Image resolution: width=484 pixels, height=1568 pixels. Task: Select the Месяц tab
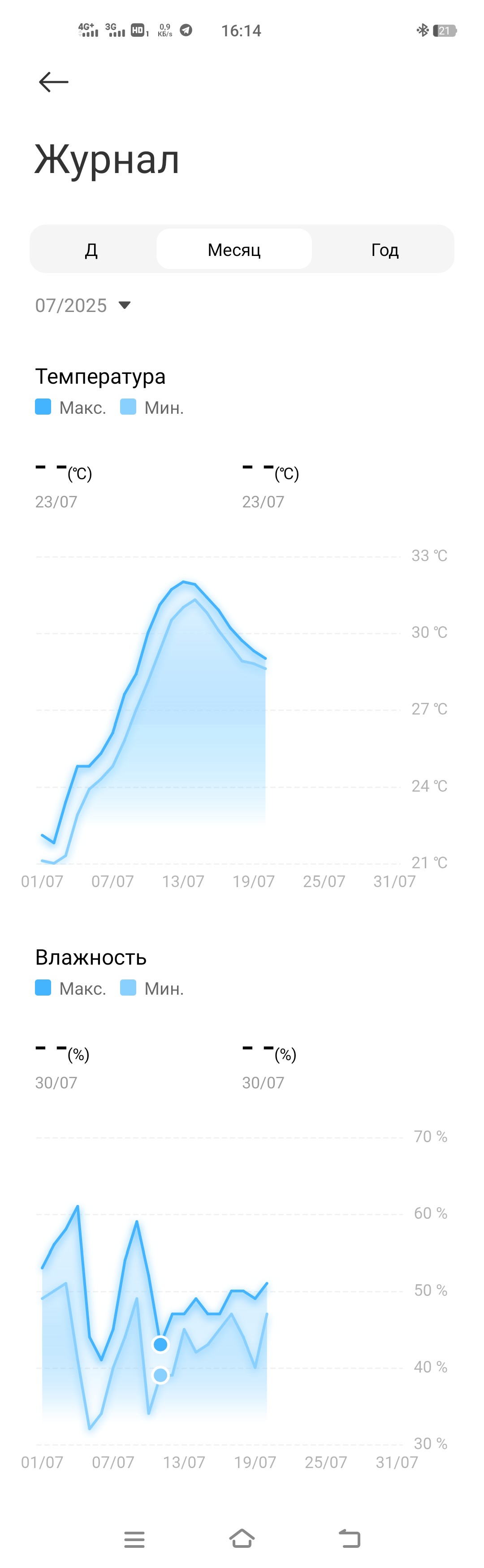pos(234,250)
